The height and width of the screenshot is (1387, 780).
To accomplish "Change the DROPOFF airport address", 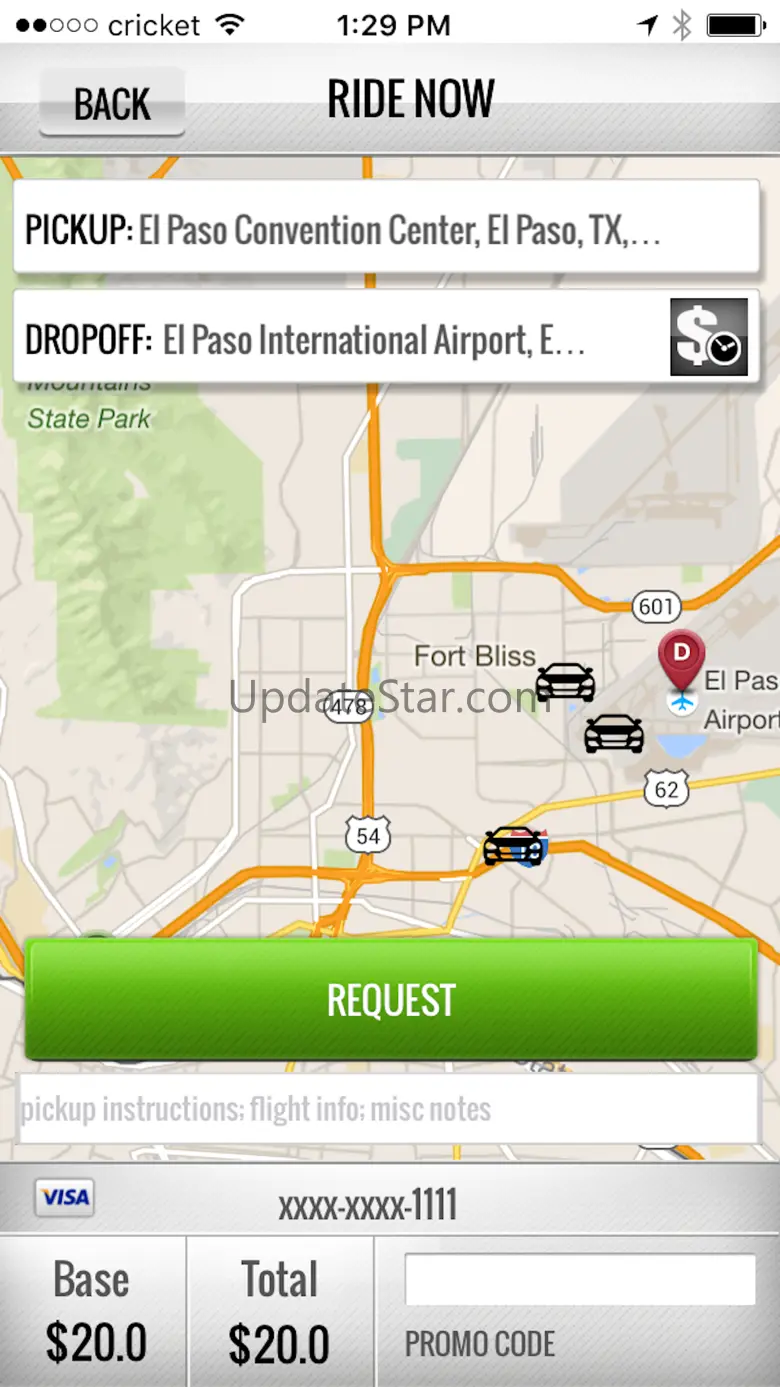I will point(340,340).
